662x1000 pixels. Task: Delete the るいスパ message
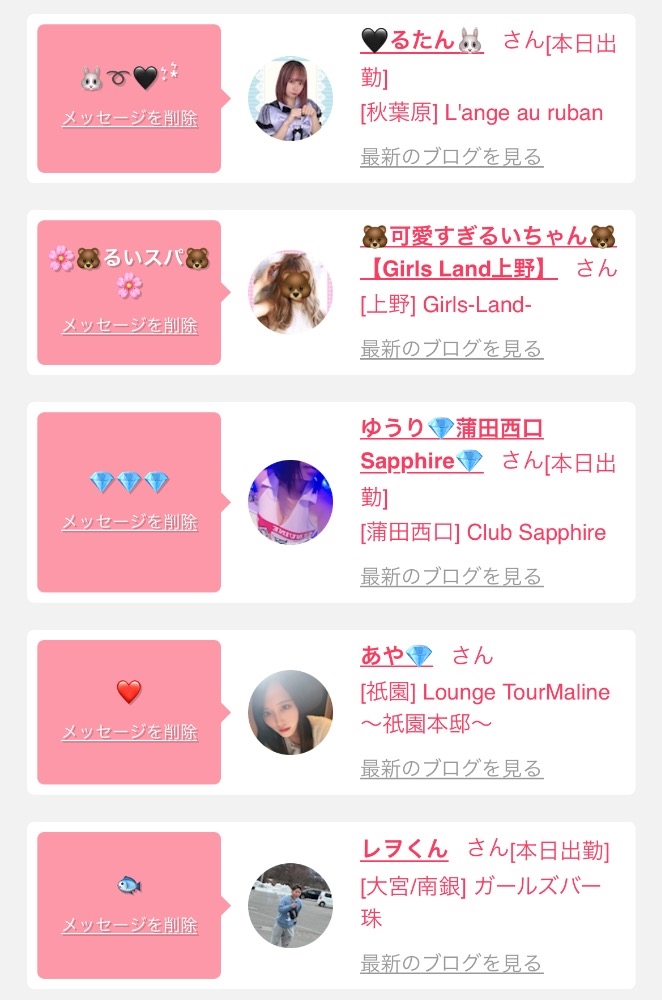129,325
